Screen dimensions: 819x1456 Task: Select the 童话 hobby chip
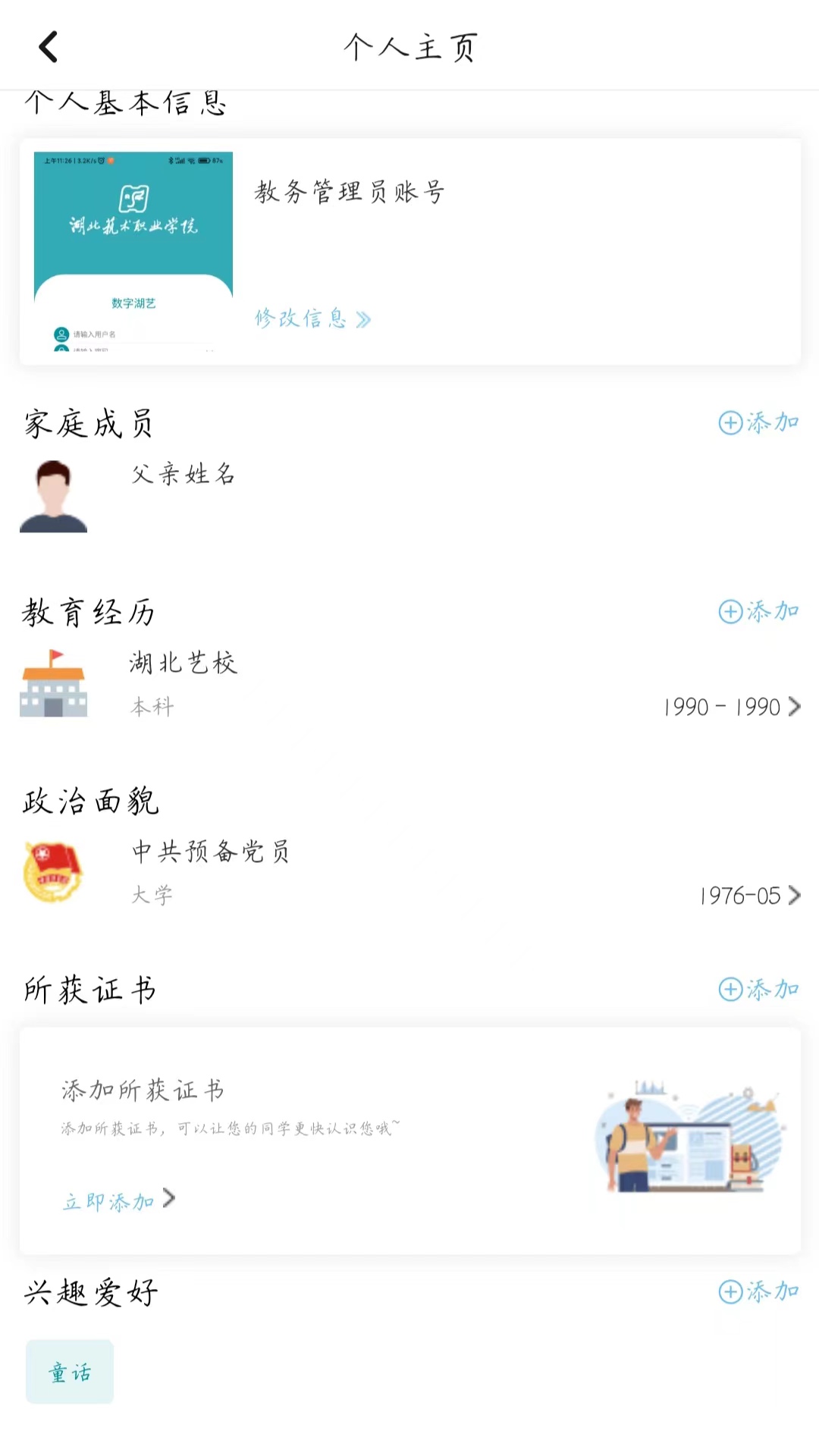(70, 1372)
